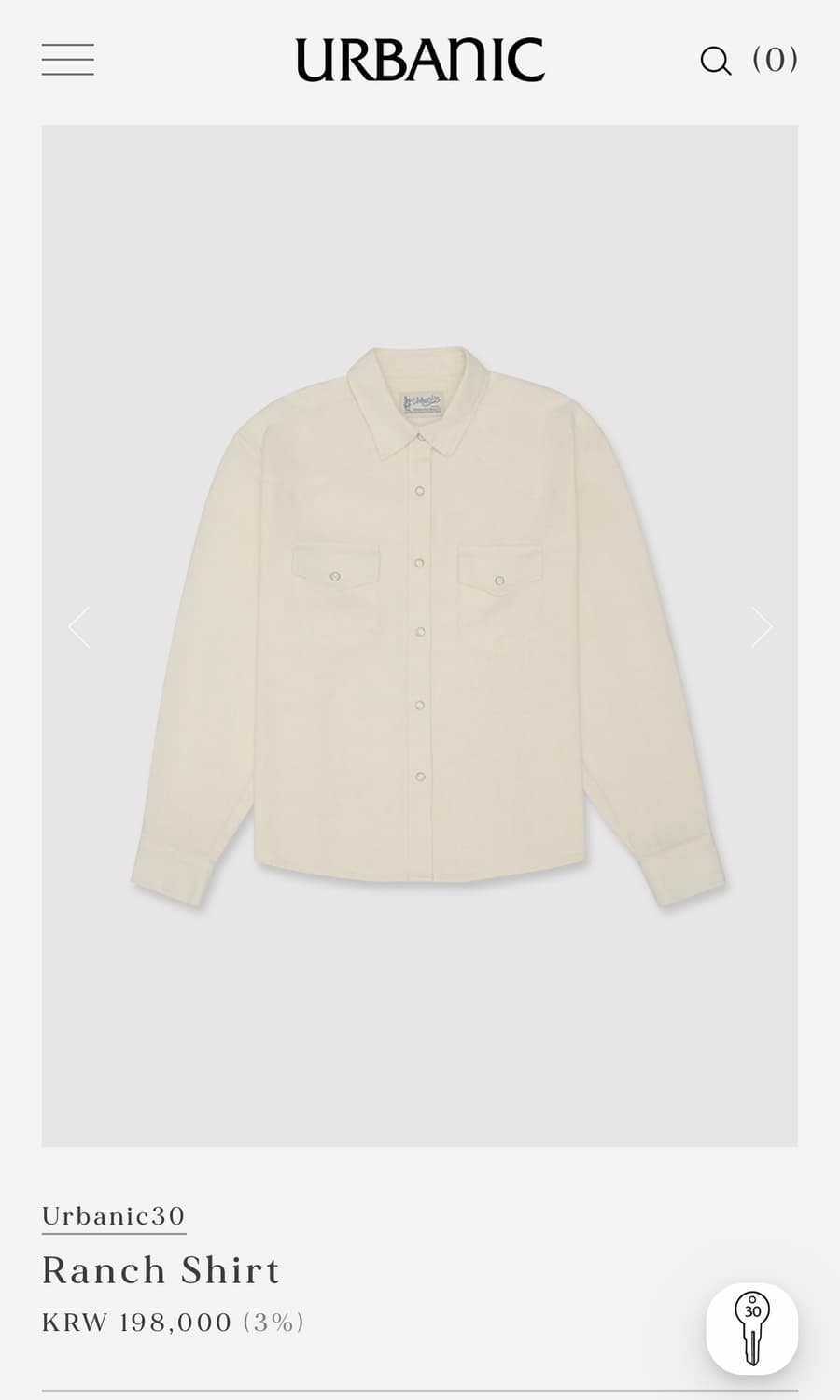The height and width of the screenshot is (1400, 840).
Task: Return to the homepage via the logo
Action: click(x=419, y=58)
